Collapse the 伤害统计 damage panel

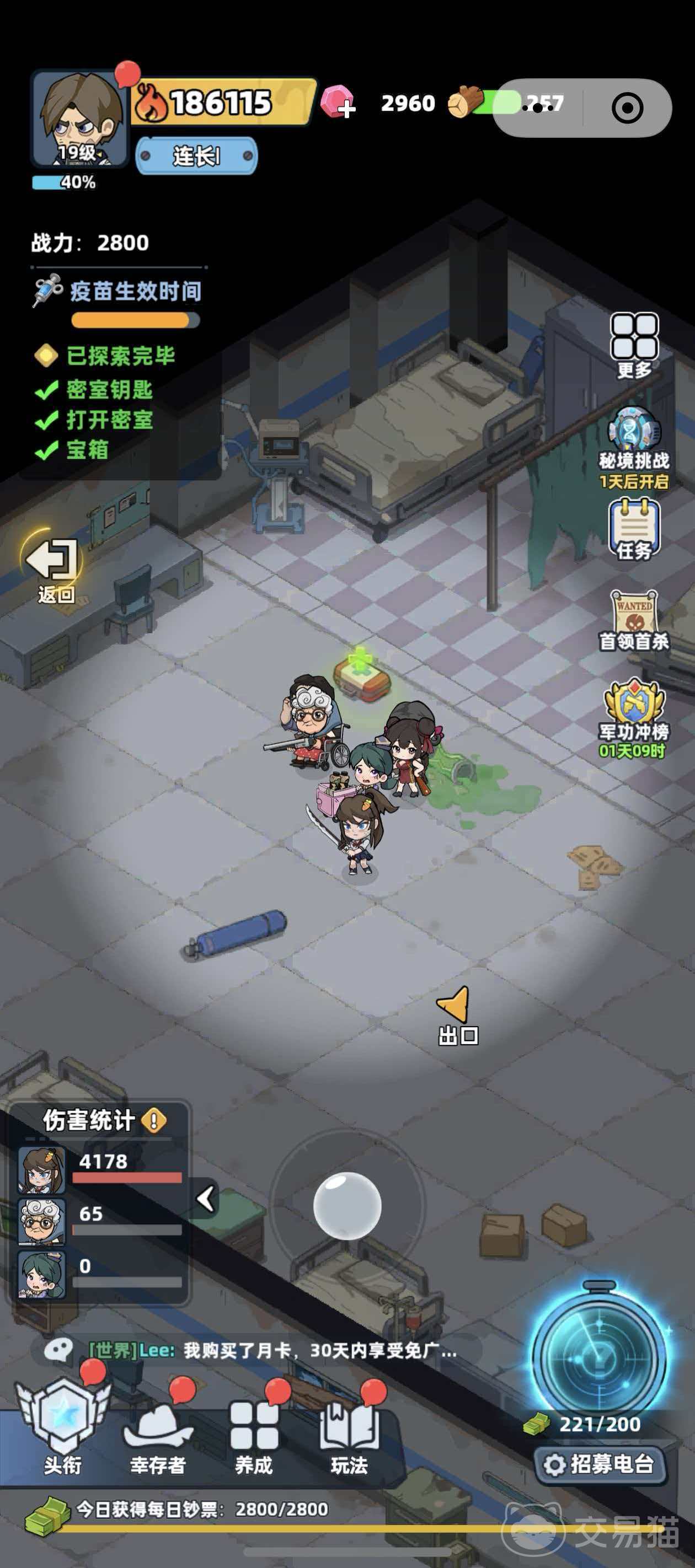(206, 1199)
